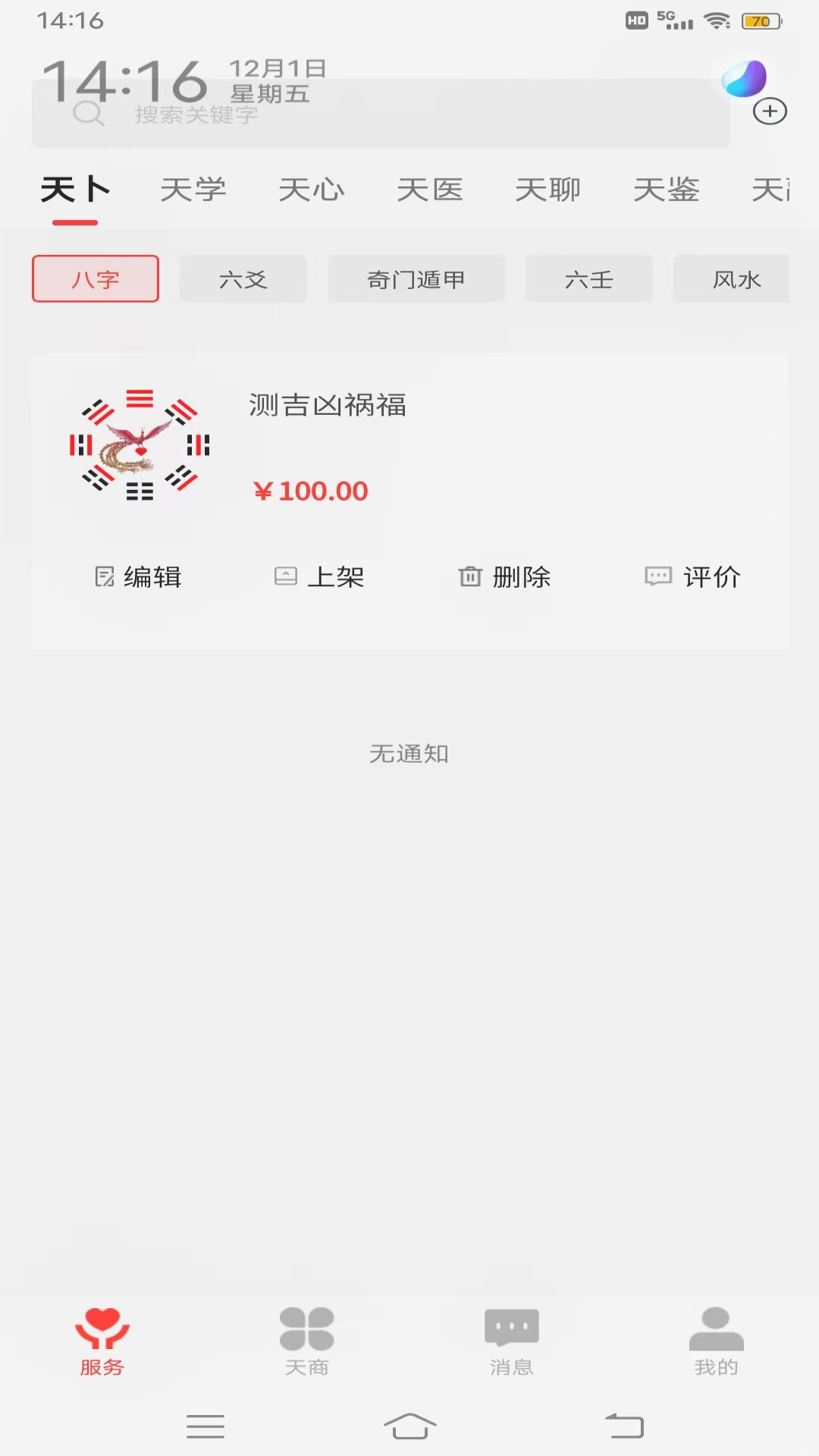This screenshot has width=819, height=1456.
Task: Open the edit (编辑) icon for the service
Action: [105, 576]
